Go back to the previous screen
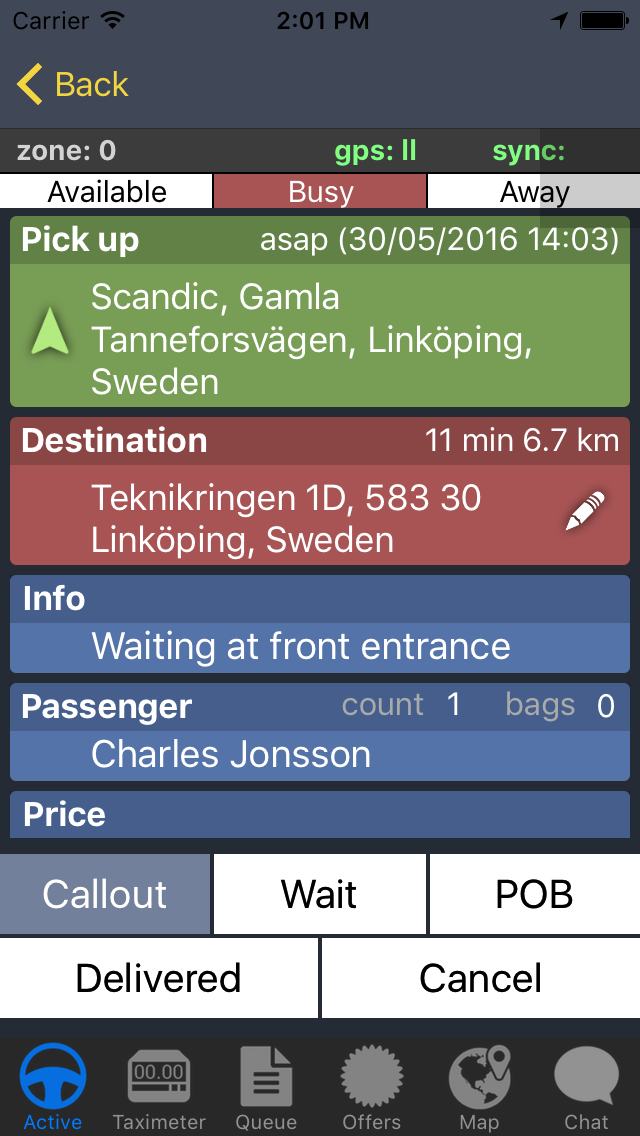The image size is (640, 1136). 72,85
